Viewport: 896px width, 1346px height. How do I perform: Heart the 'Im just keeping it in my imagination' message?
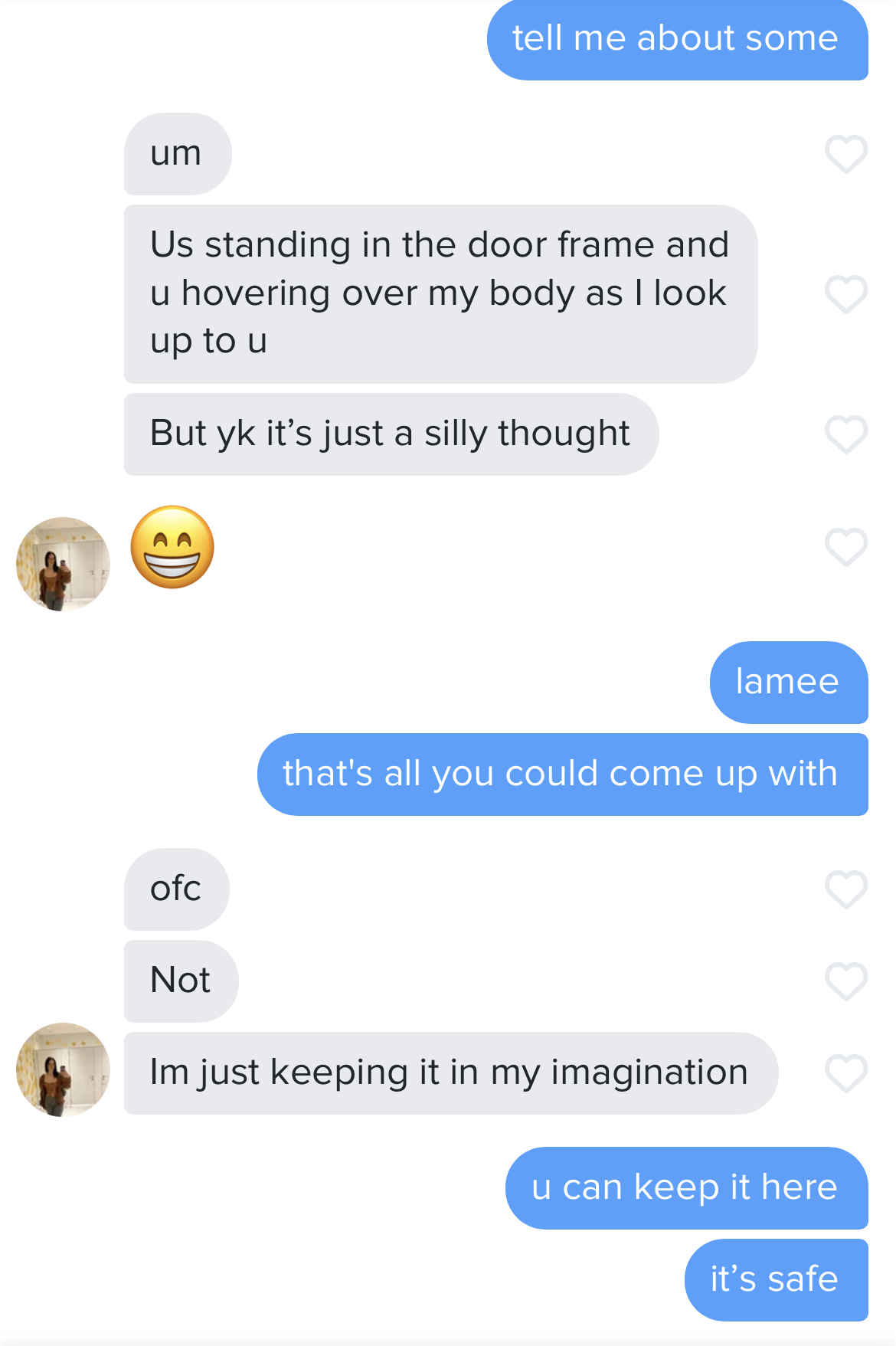pos(845,1073)
